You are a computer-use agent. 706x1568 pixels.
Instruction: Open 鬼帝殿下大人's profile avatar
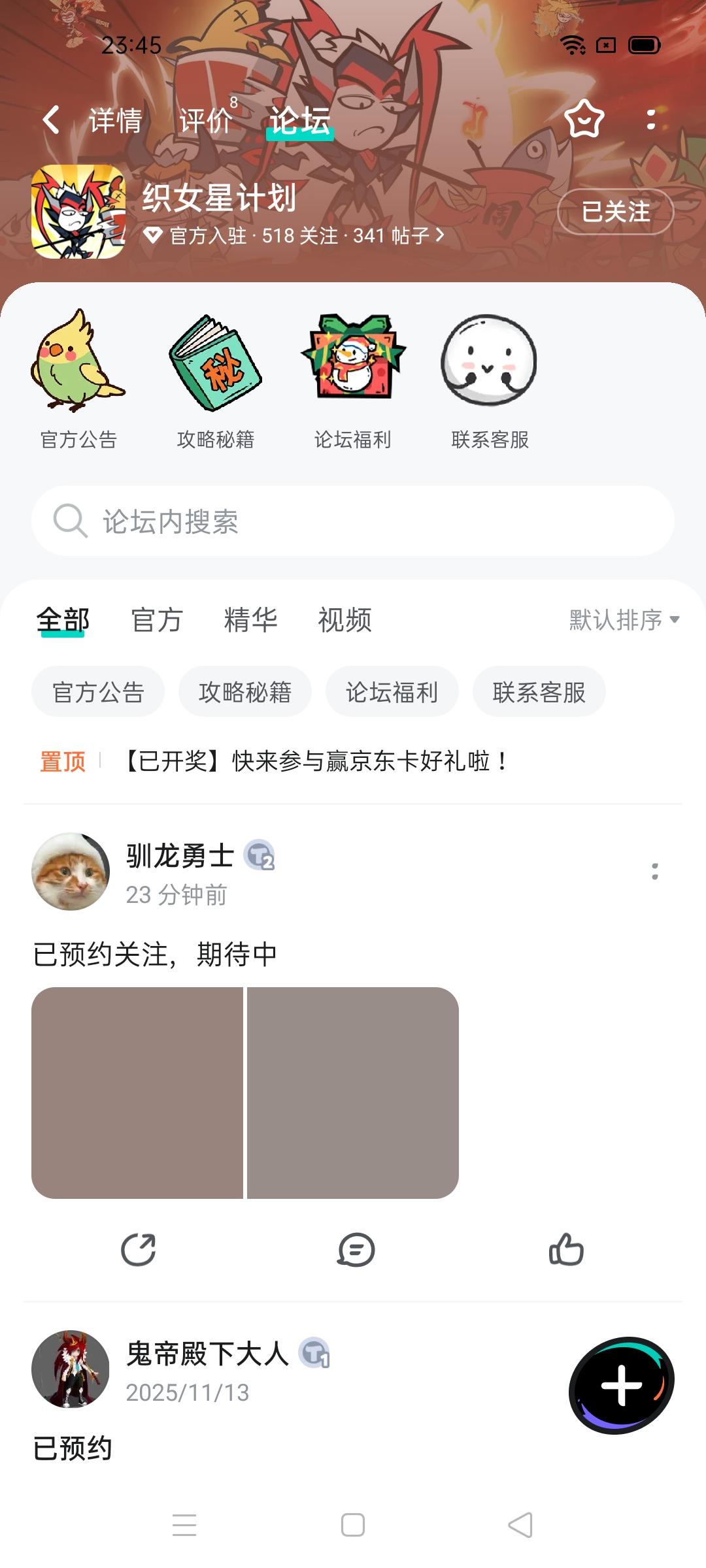tap(71, 1369)
